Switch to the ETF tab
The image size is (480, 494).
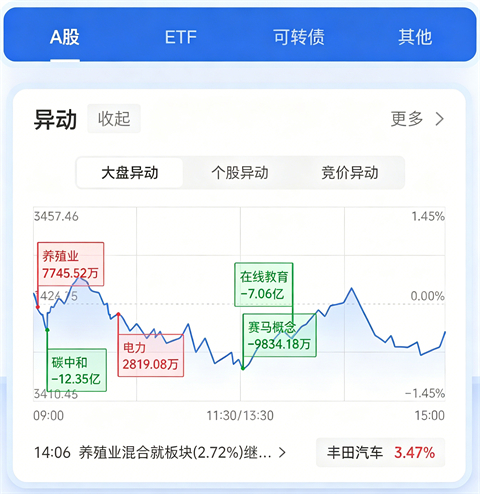[x=181, y=37]
